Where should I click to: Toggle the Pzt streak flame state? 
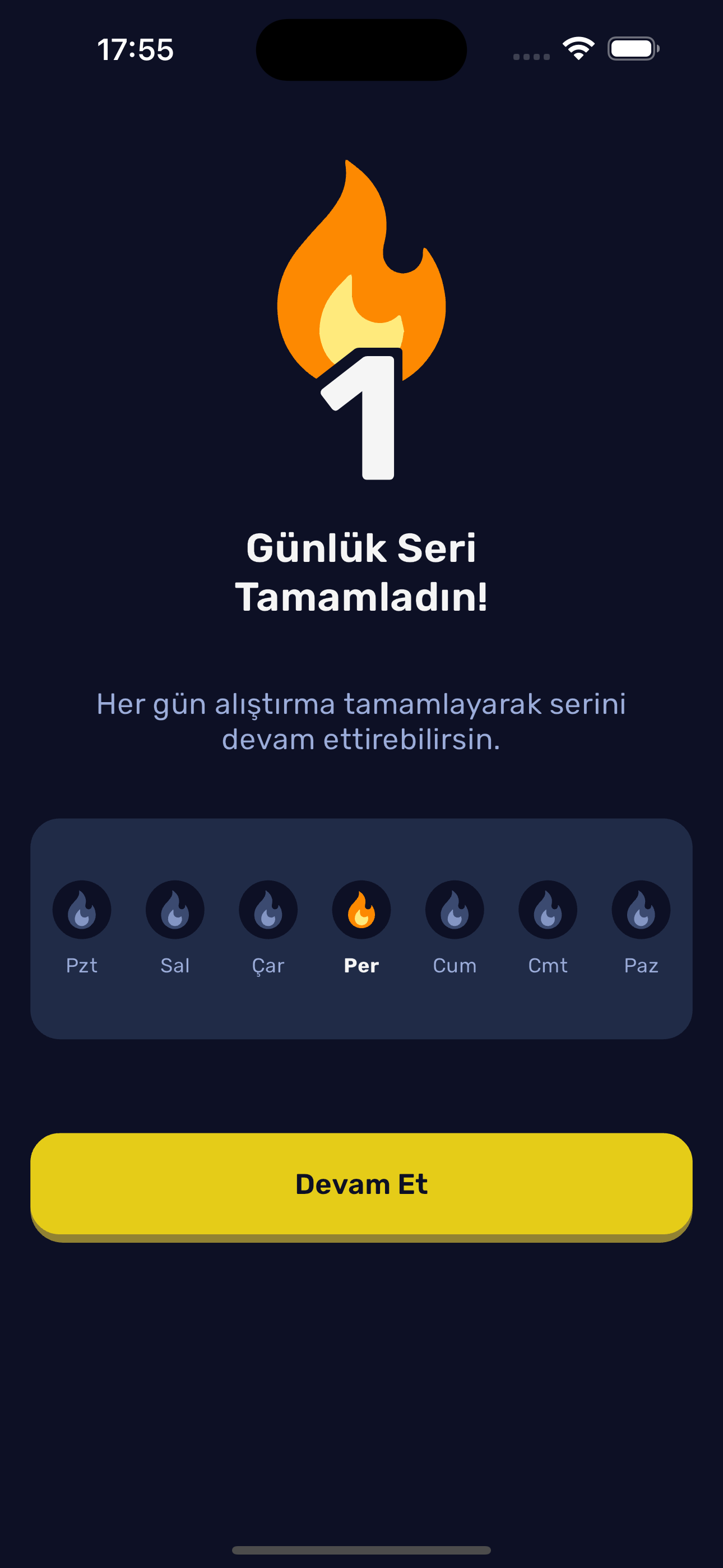[x=82, y=909]
